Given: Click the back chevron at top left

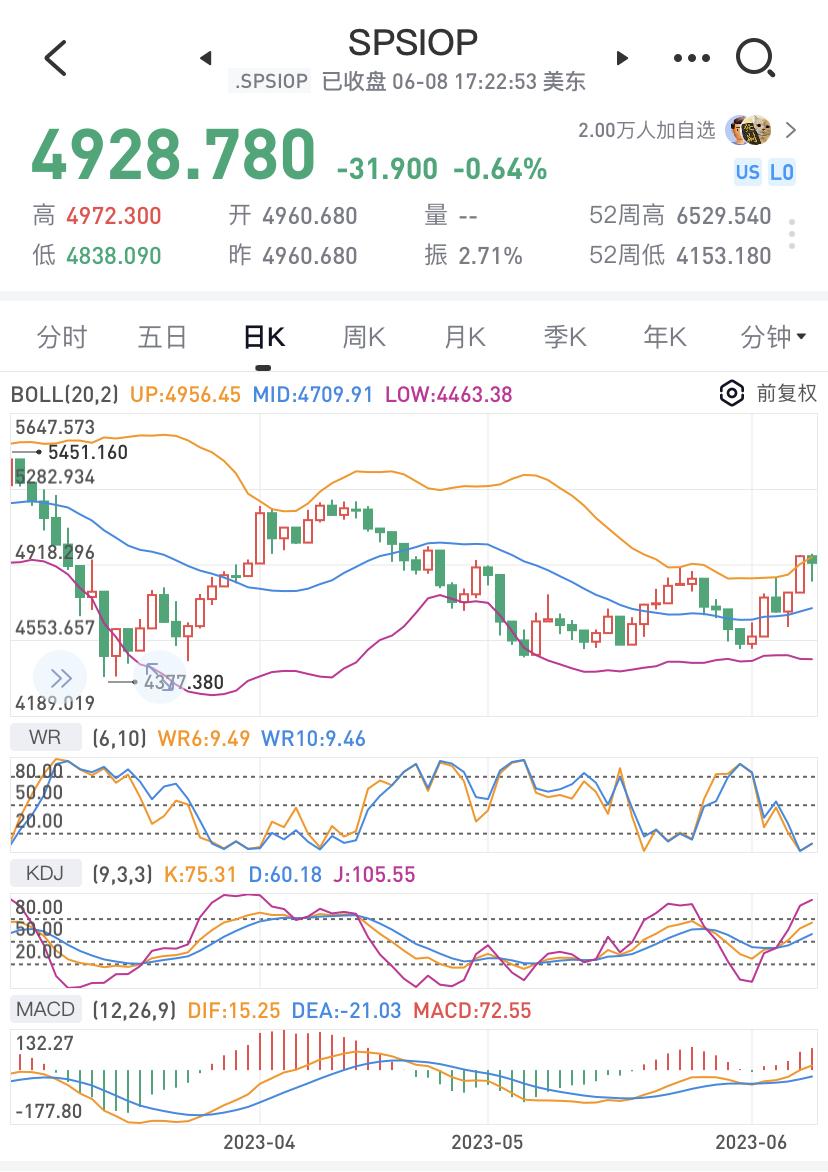Looking at the screenshot, I should (x=55, y=58).
